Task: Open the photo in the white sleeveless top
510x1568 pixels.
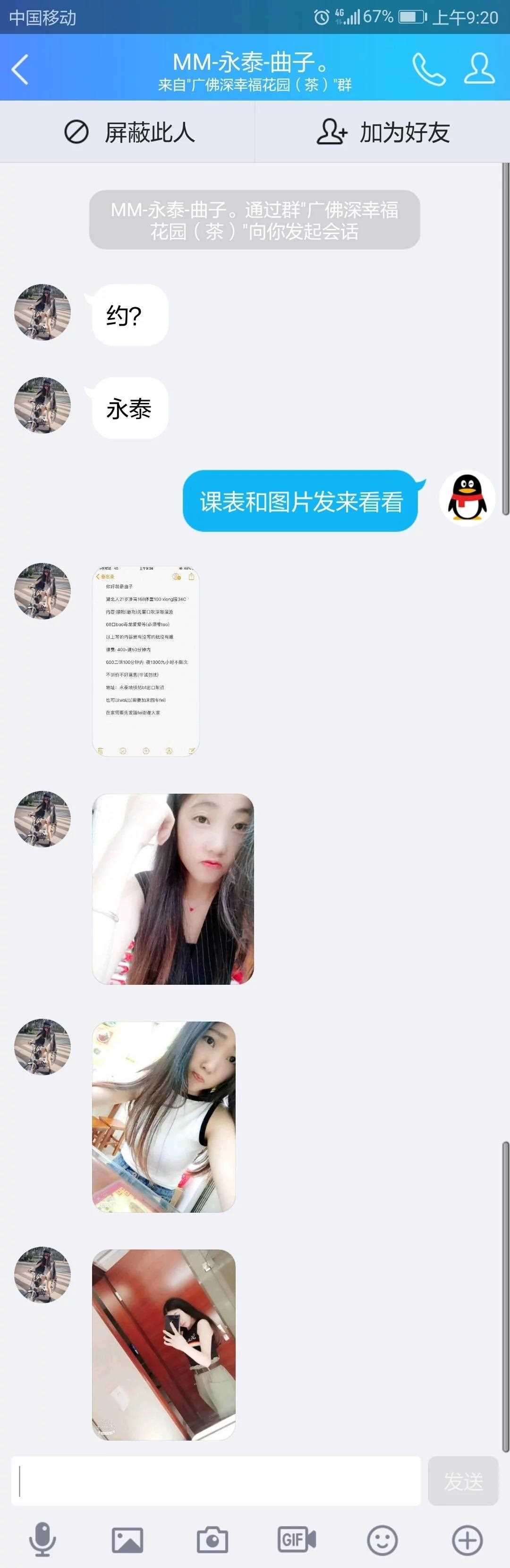Action: [x=163, y=1116]
